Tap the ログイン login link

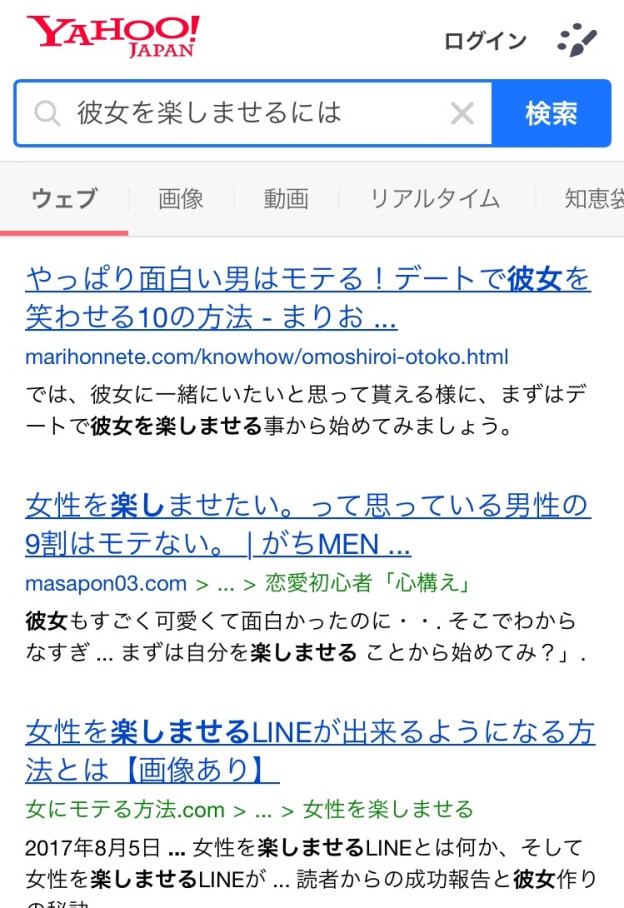(x=485, y=41)
